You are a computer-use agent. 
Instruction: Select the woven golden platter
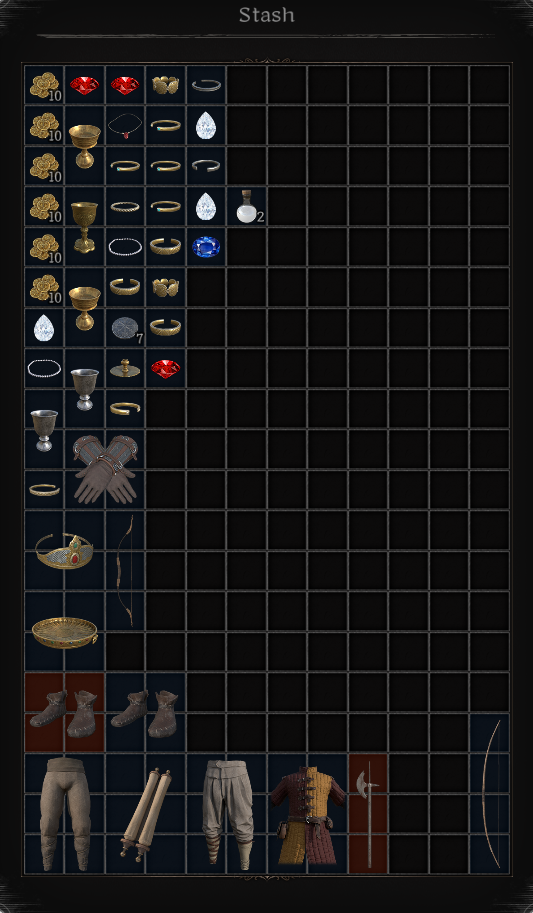tap(64, 632)
